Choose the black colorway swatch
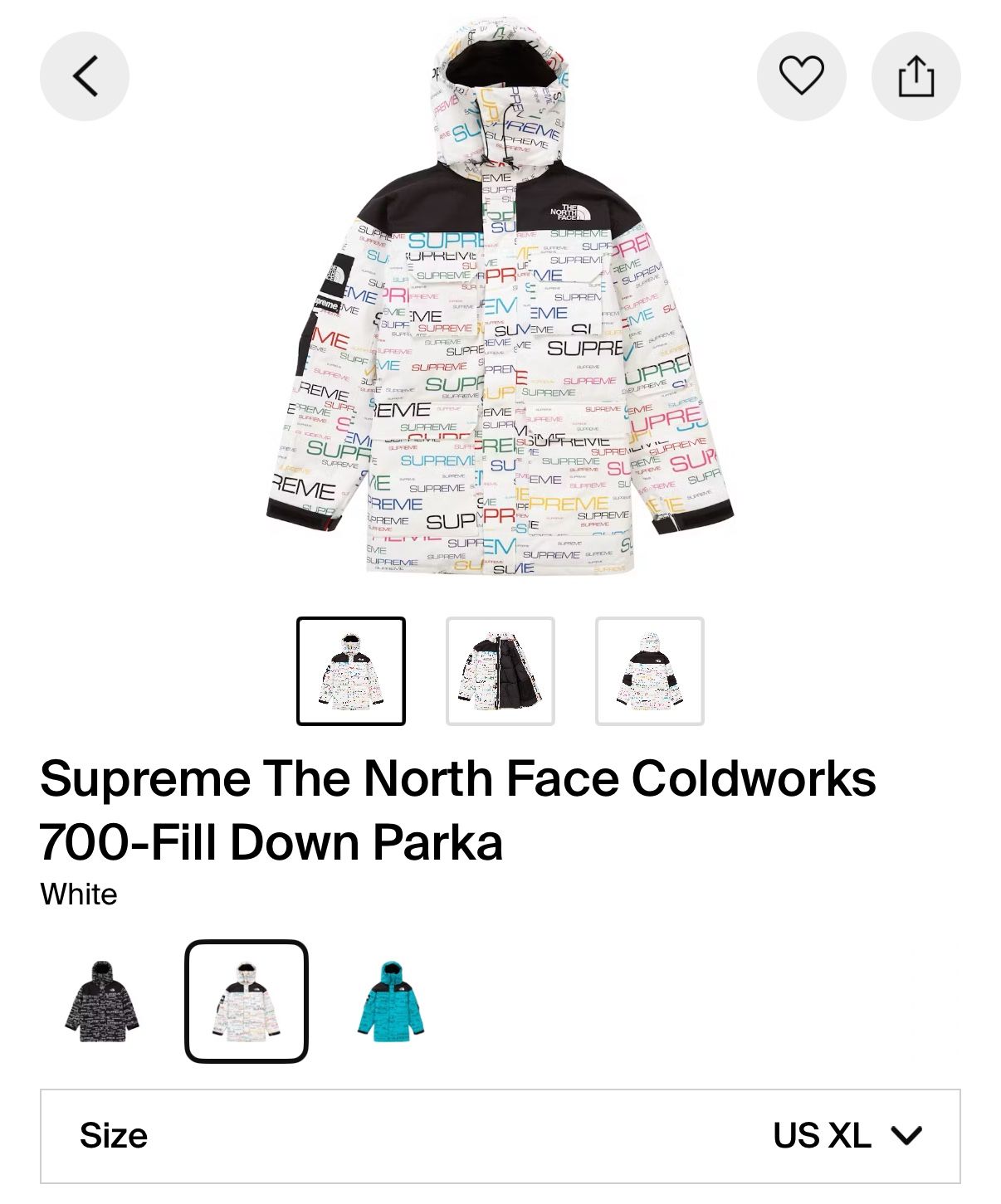The width and height of the screenshot is (1001, 1204). [102, 1001]
